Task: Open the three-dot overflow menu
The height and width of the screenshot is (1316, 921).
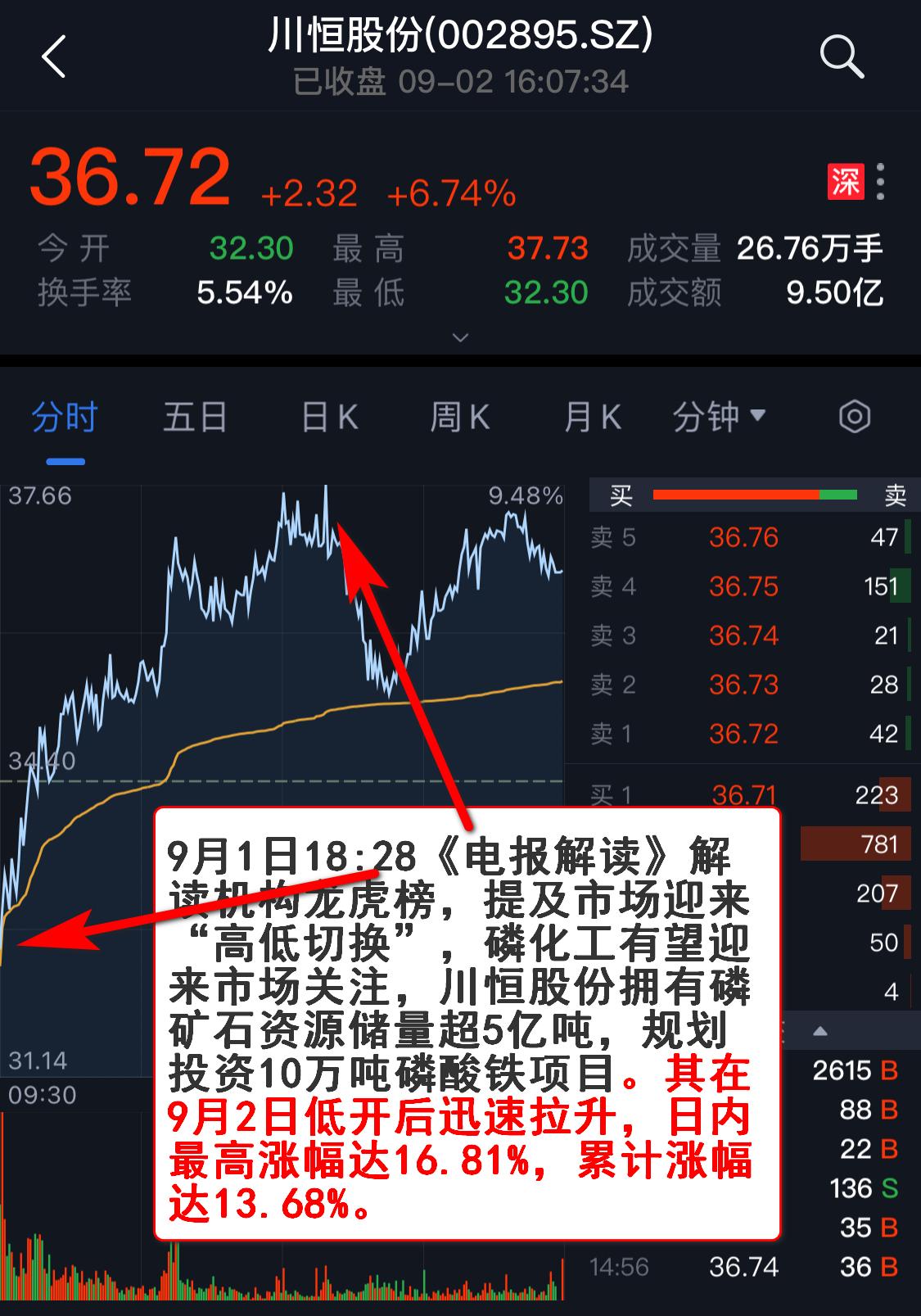Action: tap(880, 181)
